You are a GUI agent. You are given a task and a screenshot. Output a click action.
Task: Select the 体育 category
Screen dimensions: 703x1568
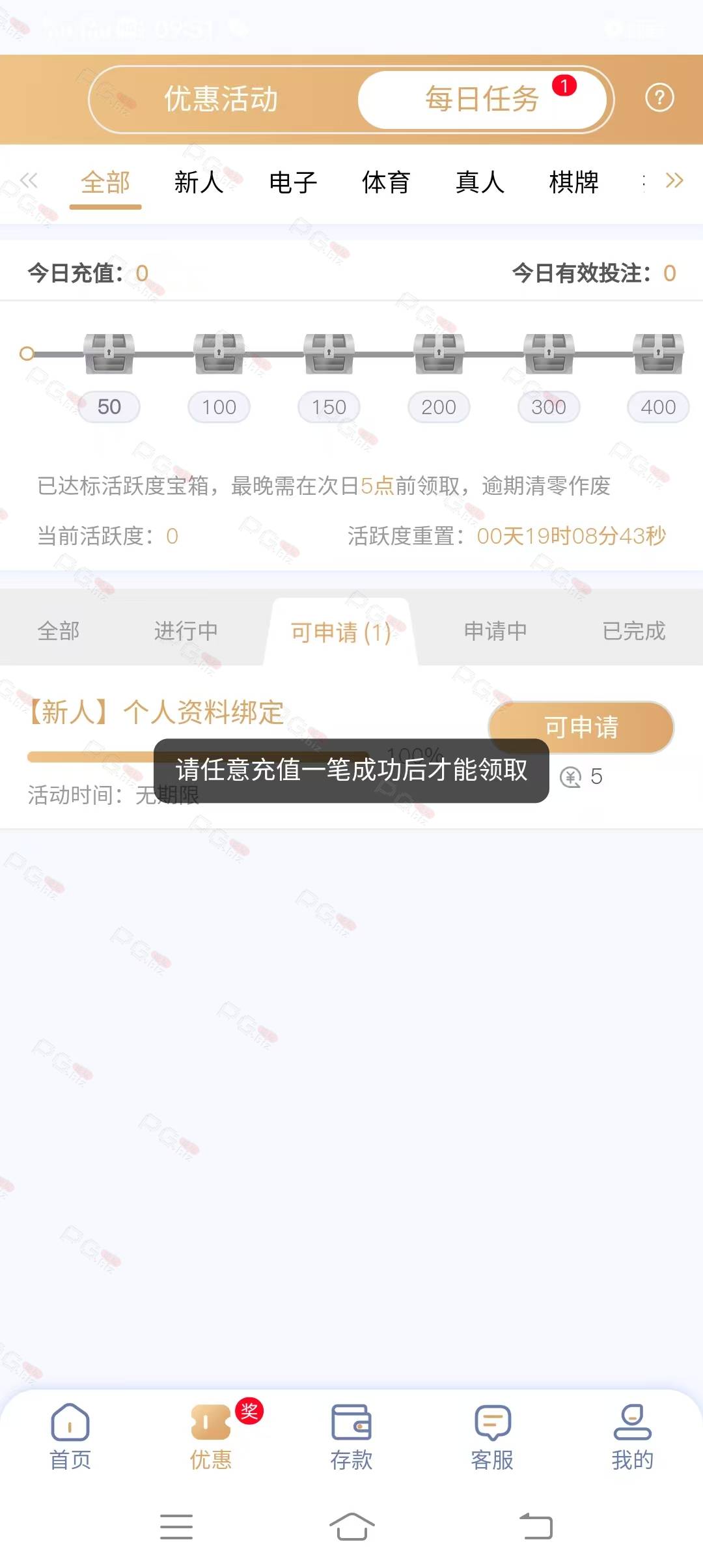tap(387, 182)
